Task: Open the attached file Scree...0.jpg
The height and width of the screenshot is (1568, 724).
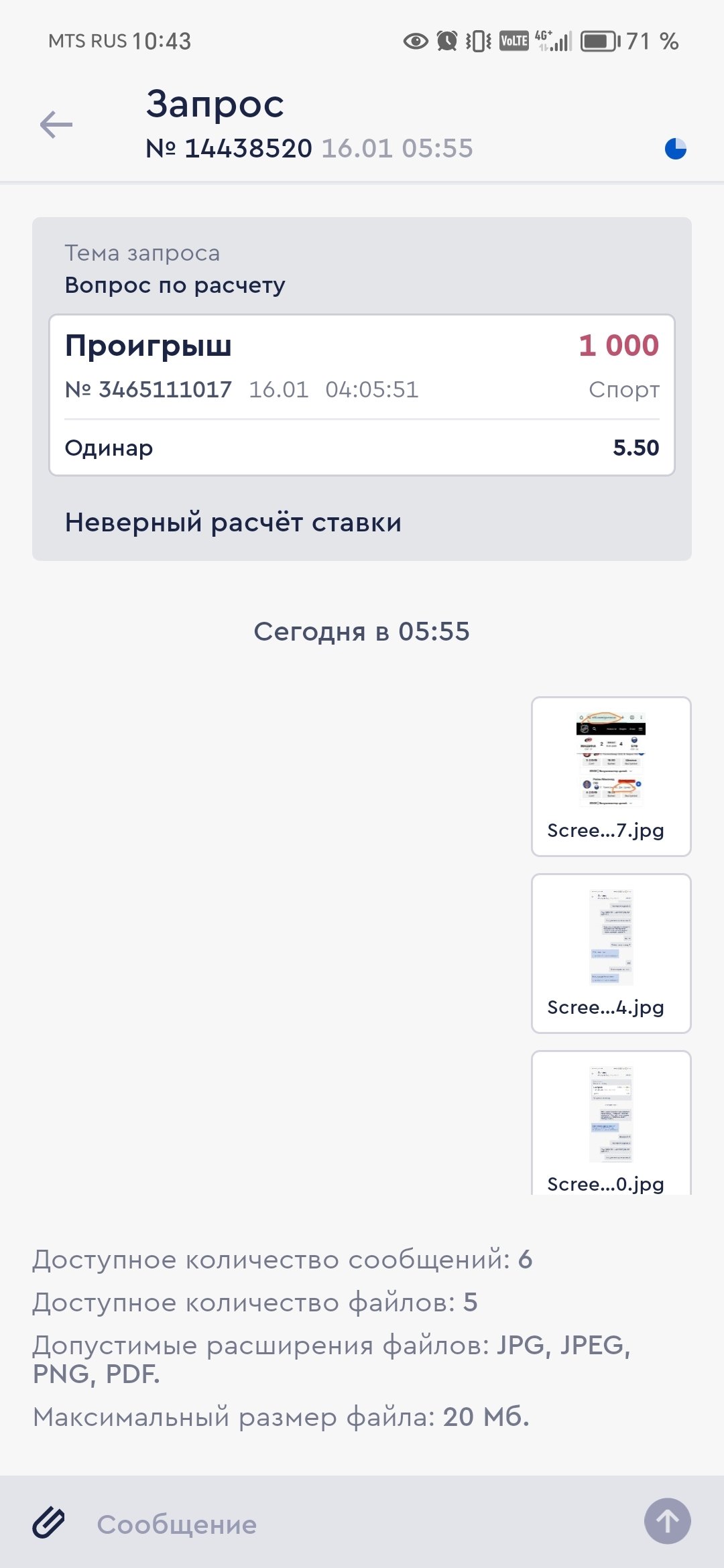Action: (611, 1123)
